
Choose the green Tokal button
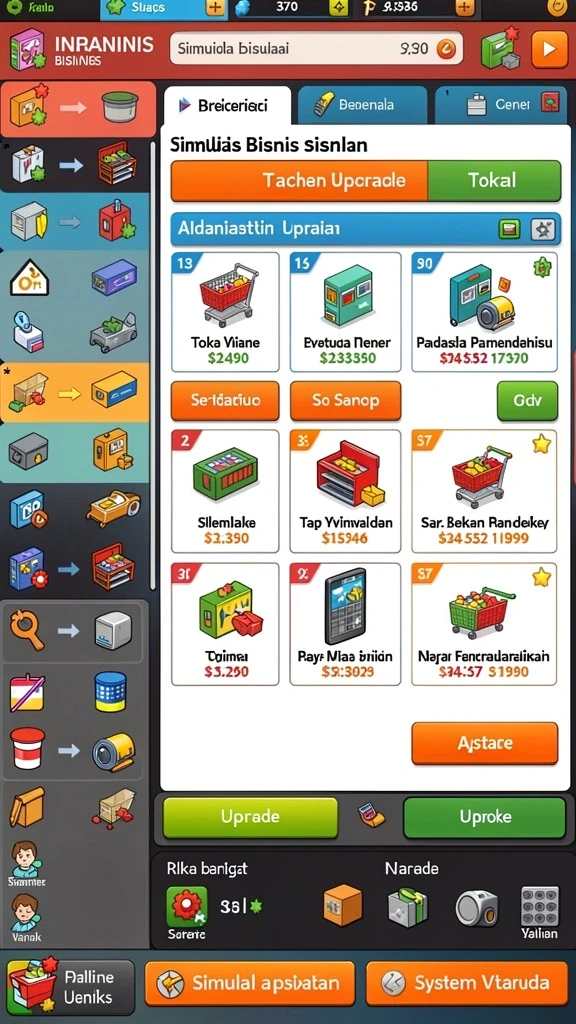point(494,180)
